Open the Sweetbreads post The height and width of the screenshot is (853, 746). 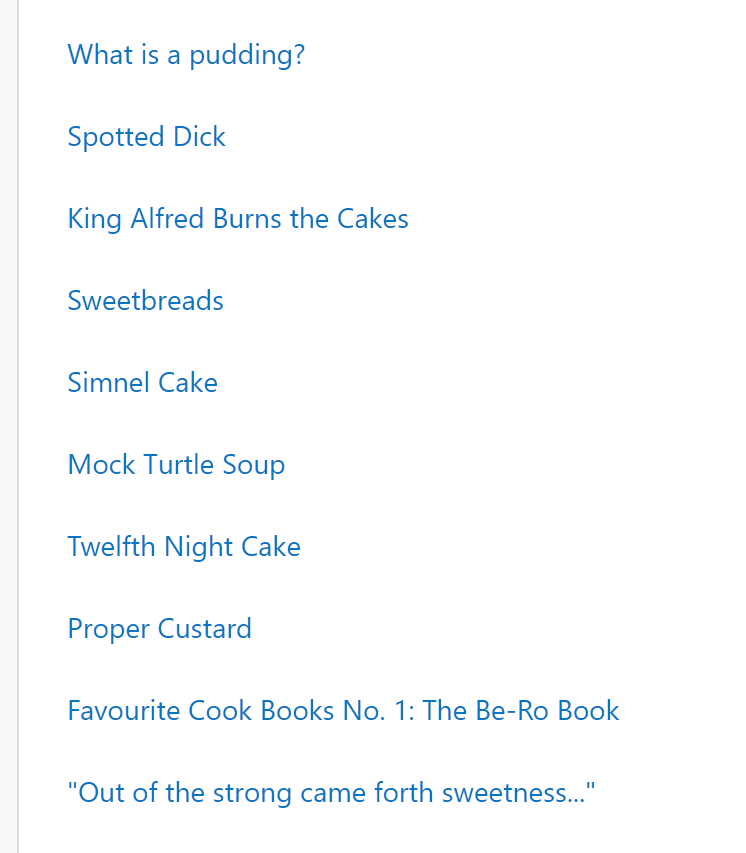click(x=145, y=301)
